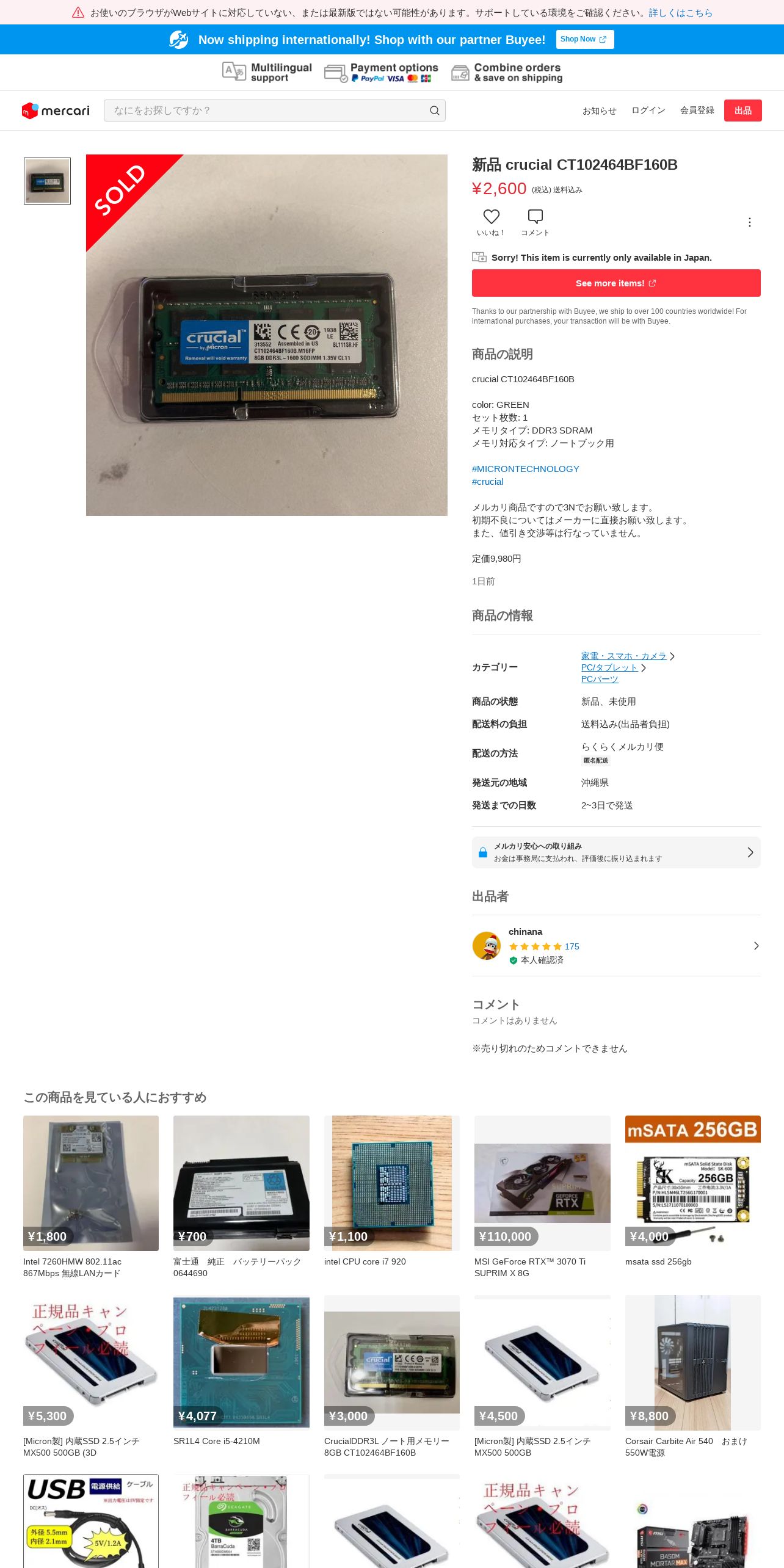Open 会員登録 member registration
The height and width of the screenshot is (1568, 784).
[x=697, y=111]
